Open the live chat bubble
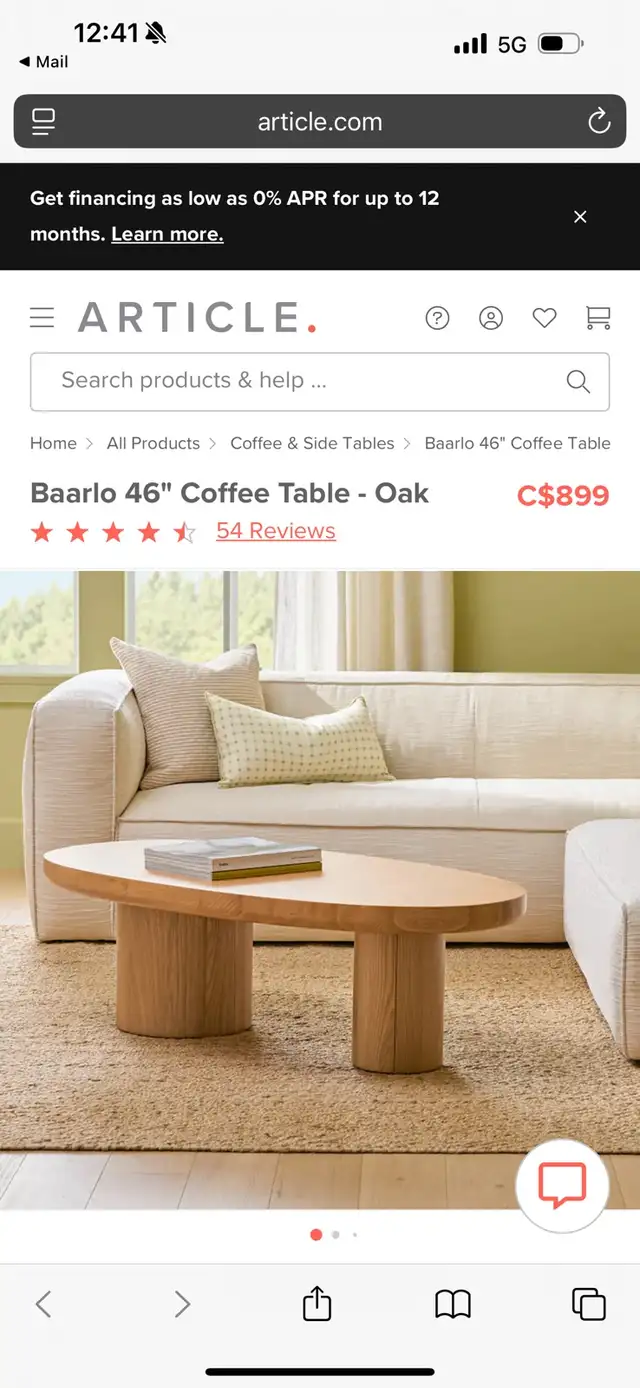Viewport: 640px width, 1388px height. (x=562, y=1186)
